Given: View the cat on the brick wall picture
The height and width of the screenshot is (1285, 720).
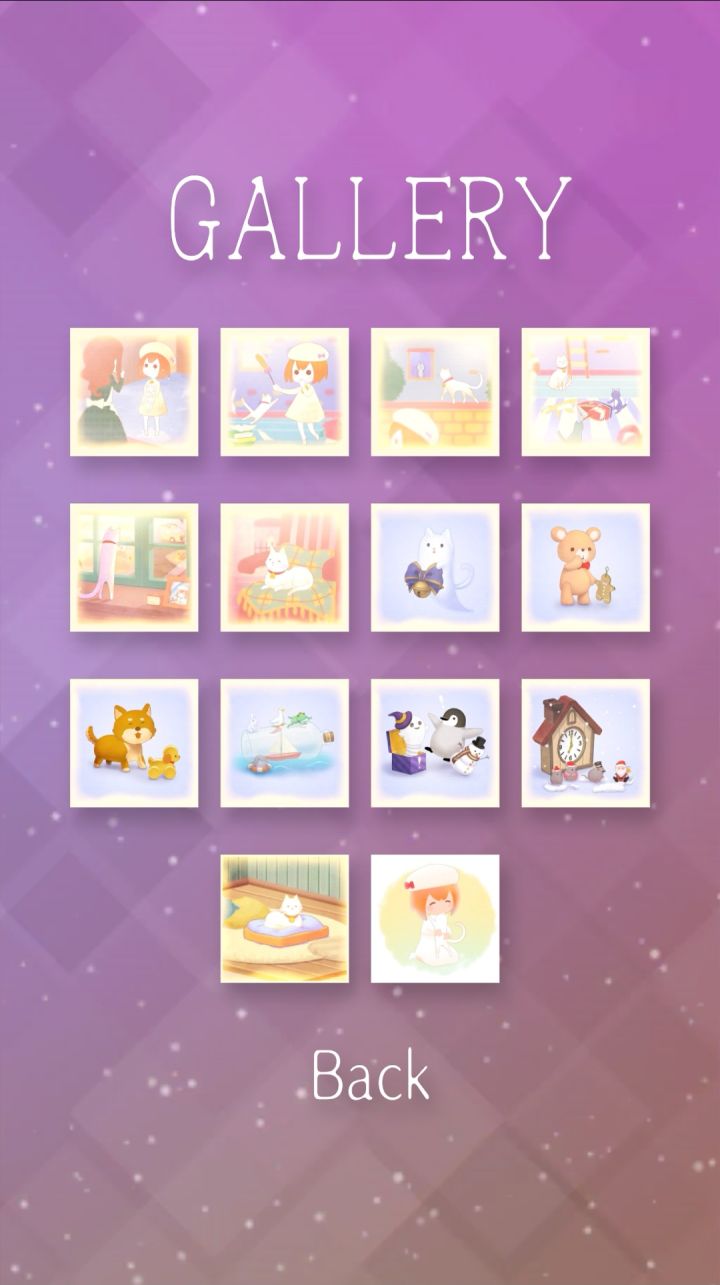Looking at the screenshot, I should (x=435, y=390).
